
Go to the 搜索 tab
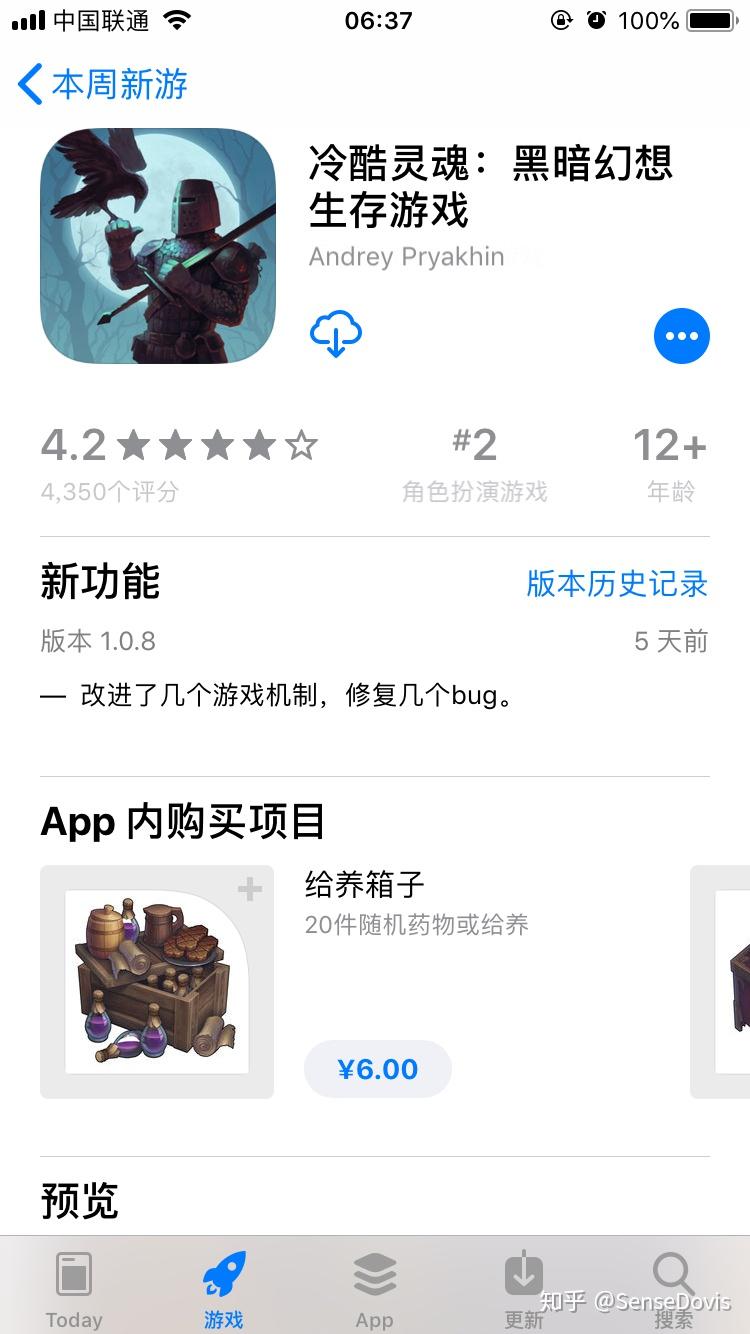point(674,1288)
